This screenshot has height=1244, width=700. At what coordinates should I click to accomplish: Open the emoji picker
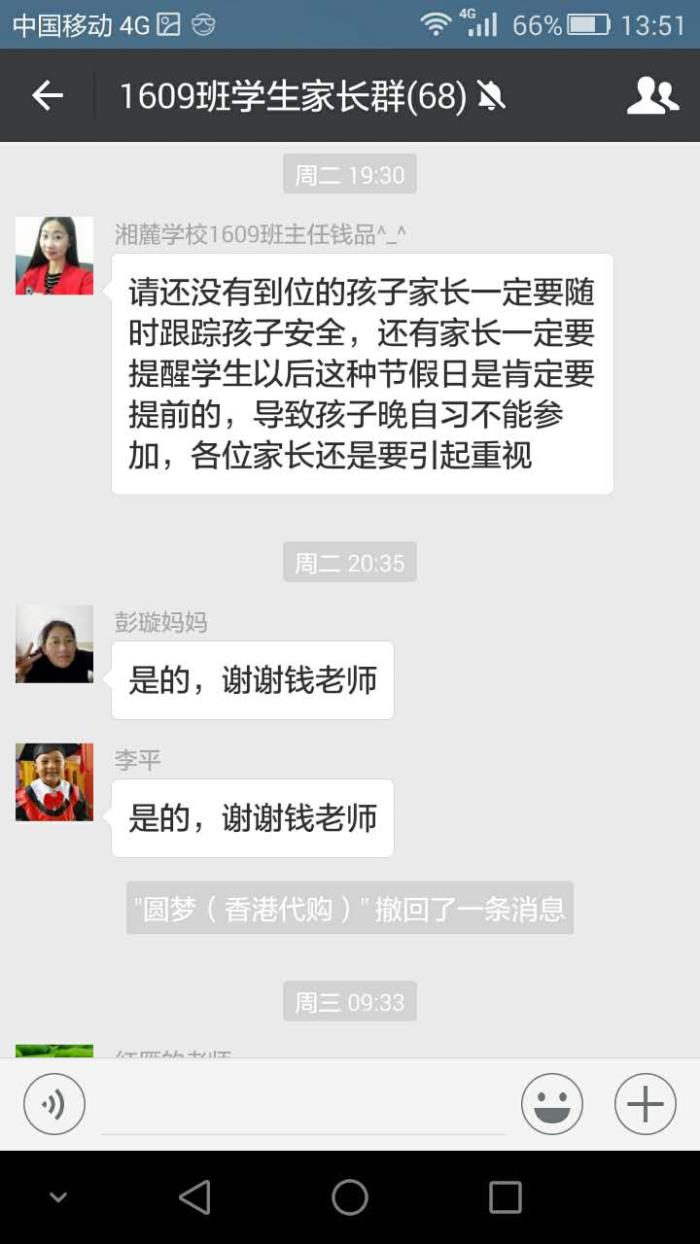coord(551,1104)
